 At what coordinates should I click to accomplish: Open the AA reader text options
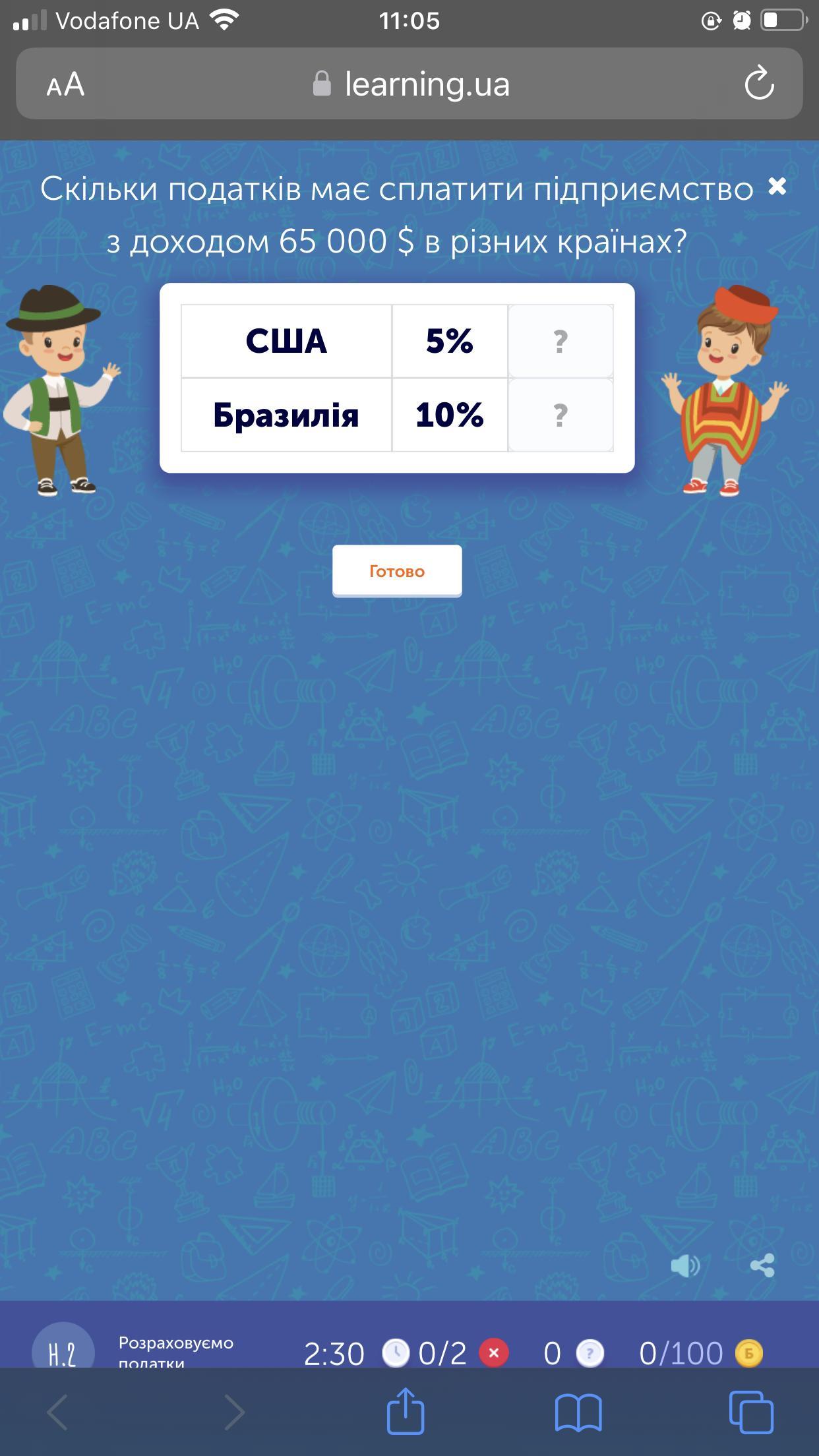(65, 84)
